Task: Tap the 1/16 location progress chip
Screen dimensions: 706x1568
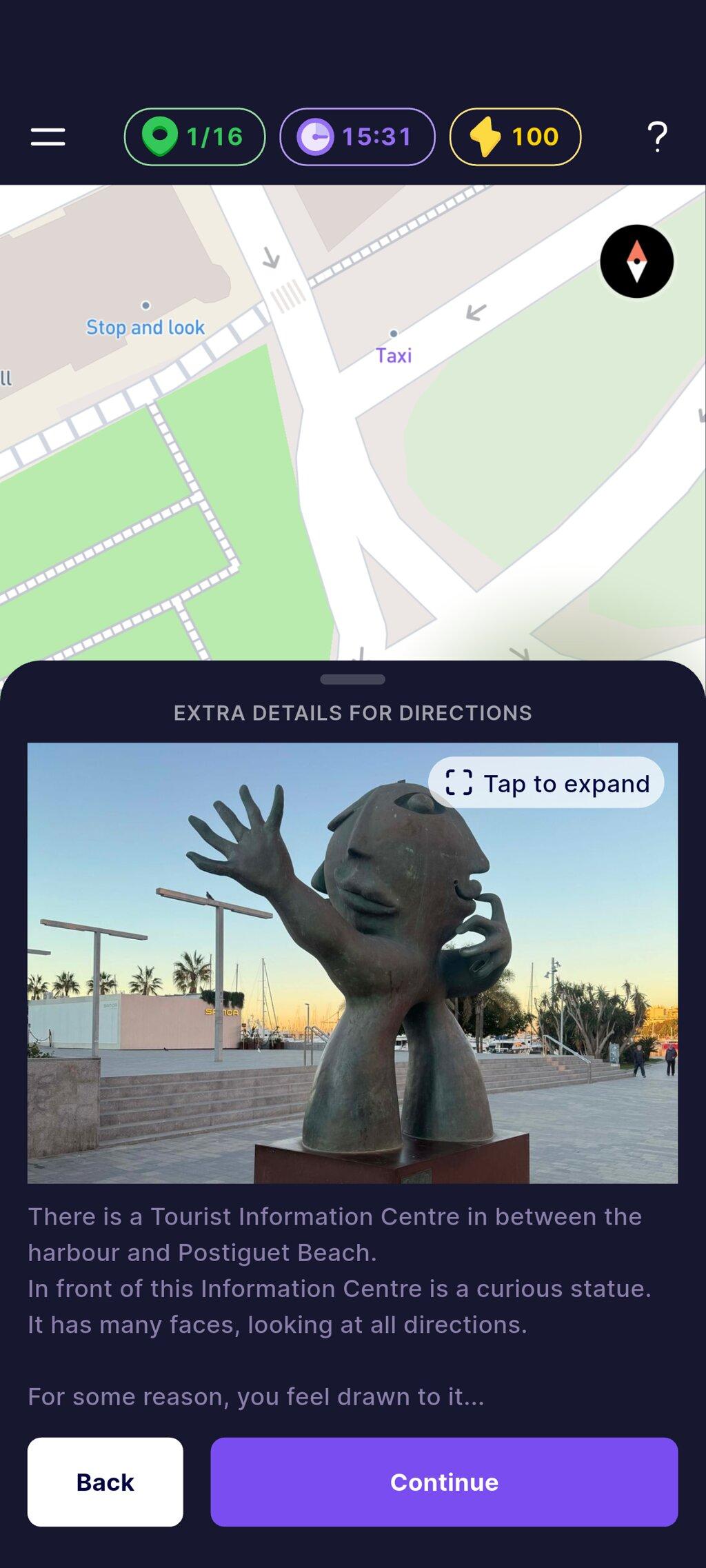Action: click(194, 137)
